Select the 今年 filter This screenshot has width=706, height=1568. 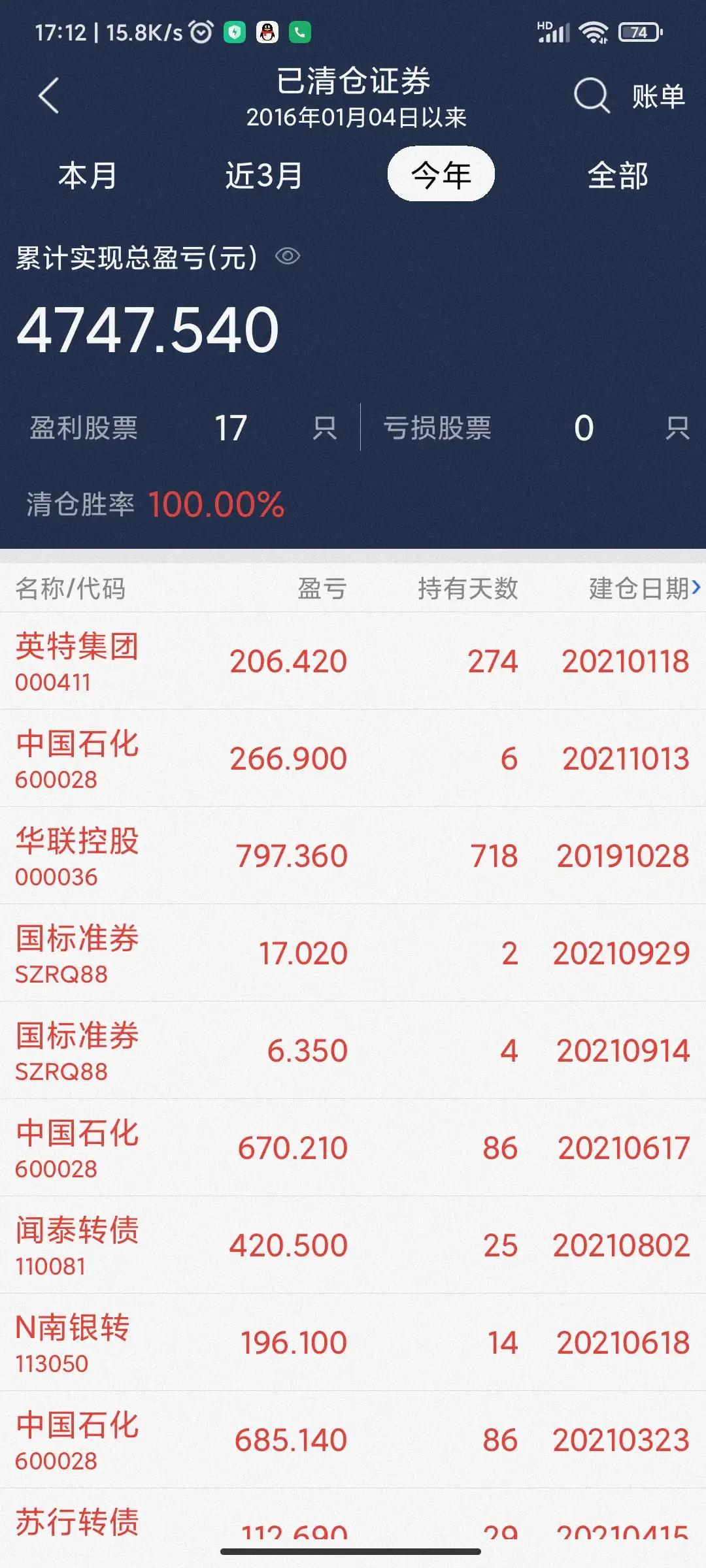441,173
